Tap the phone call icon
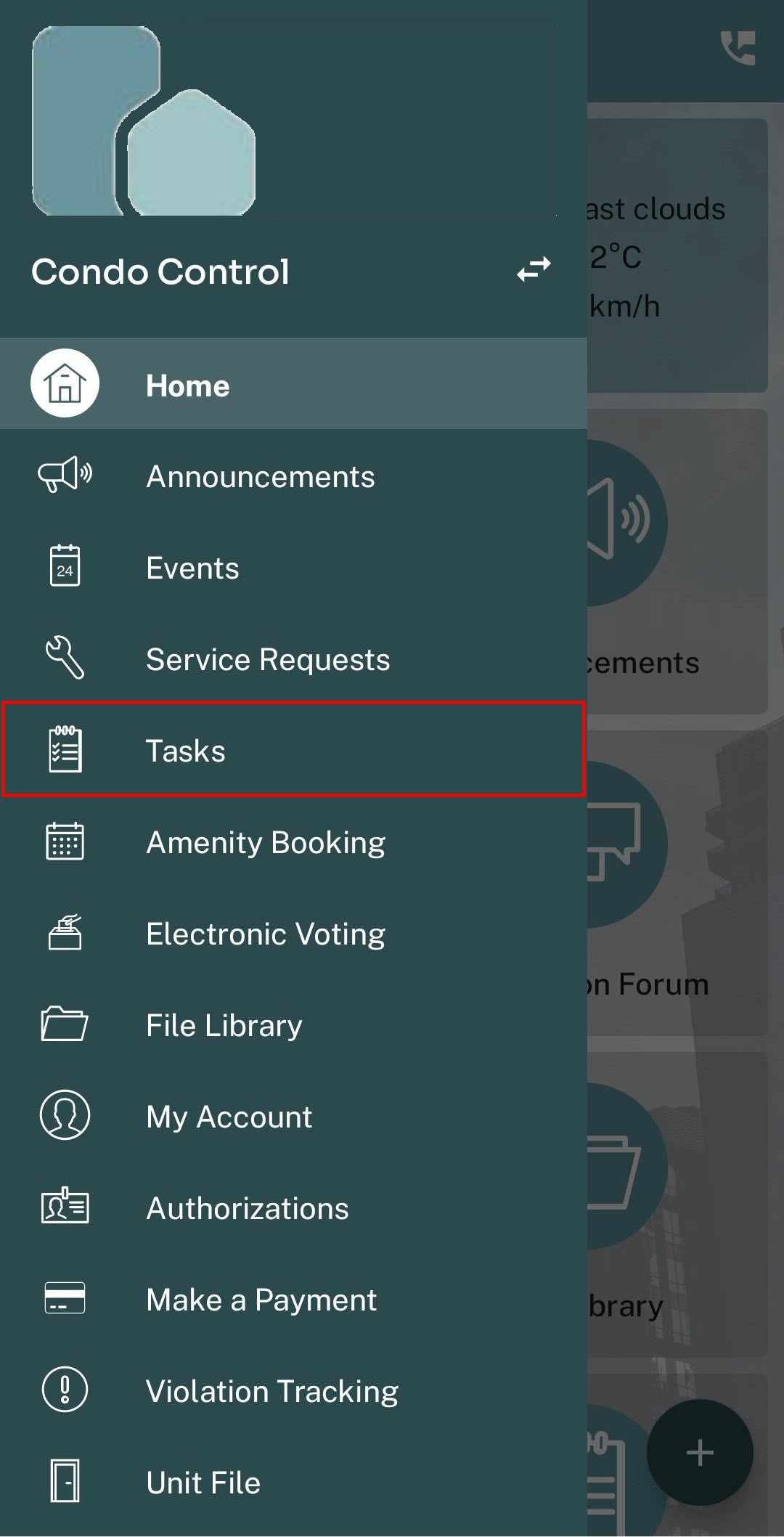Screen dimensions: 784x1537 click(738, 48)
